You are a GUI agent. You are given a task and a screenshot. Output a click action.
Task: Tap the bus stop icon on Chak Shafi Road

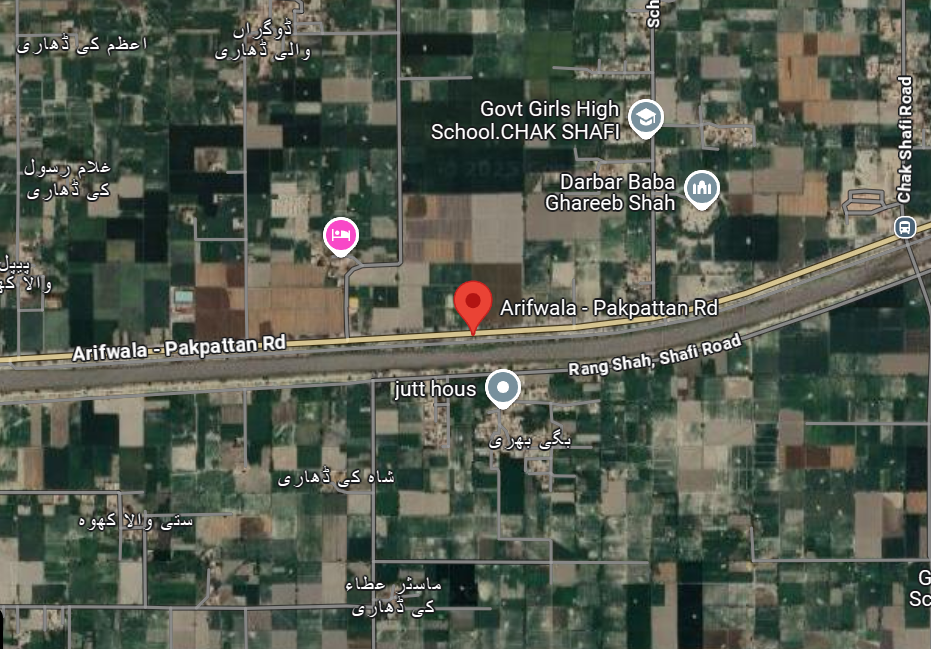905,228
